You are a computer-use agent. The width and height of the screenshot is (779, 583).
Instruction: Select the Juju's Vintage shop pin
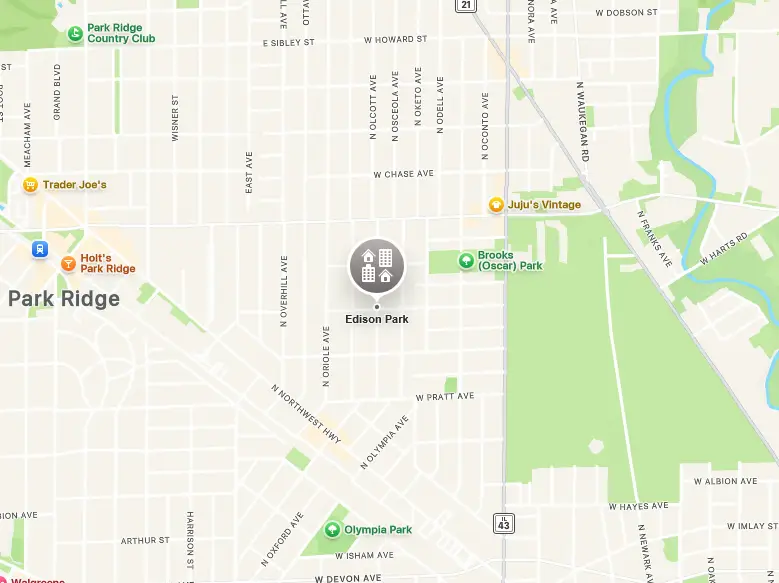tap(495, 205)
